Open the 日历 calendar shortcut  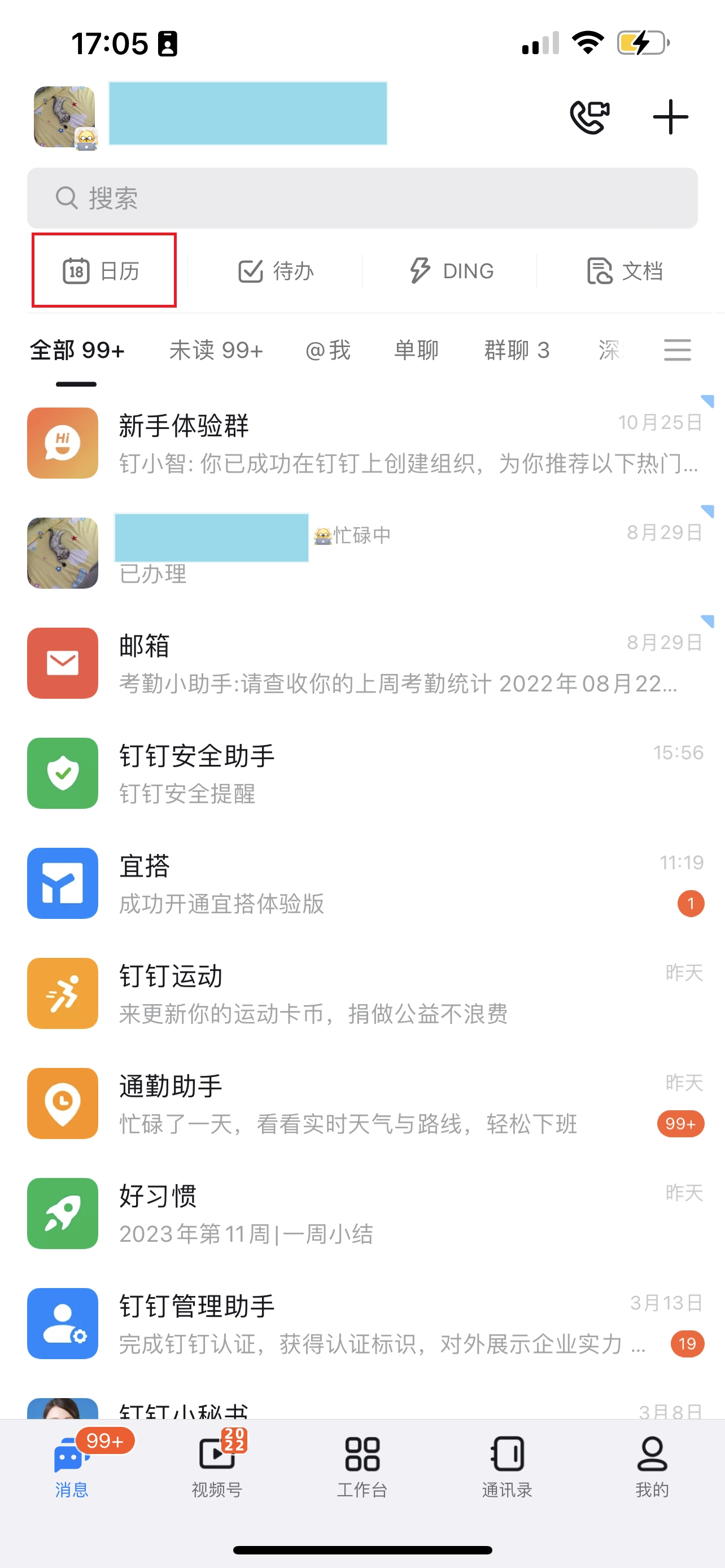pos(103,271)
